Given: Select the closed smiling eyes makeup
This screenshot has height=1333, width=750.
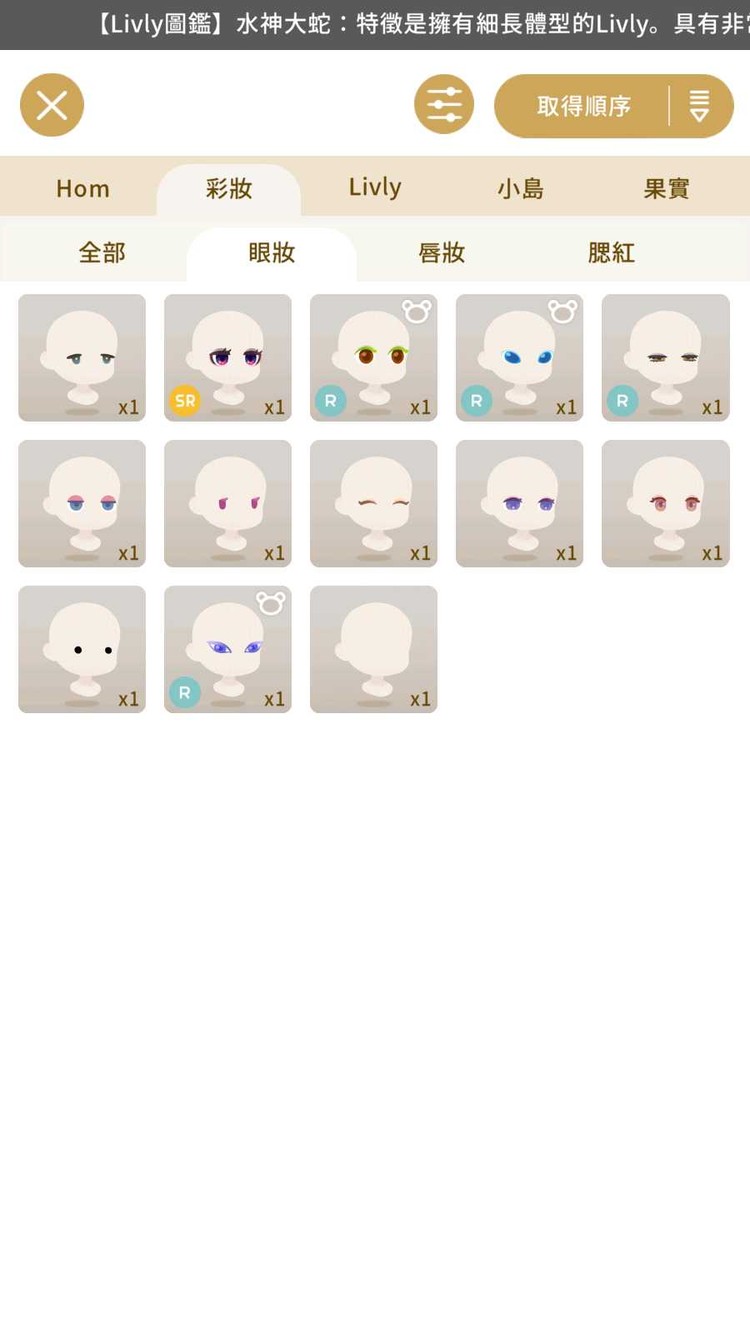Looking at the screenshot, I should [x=374, y=503].
